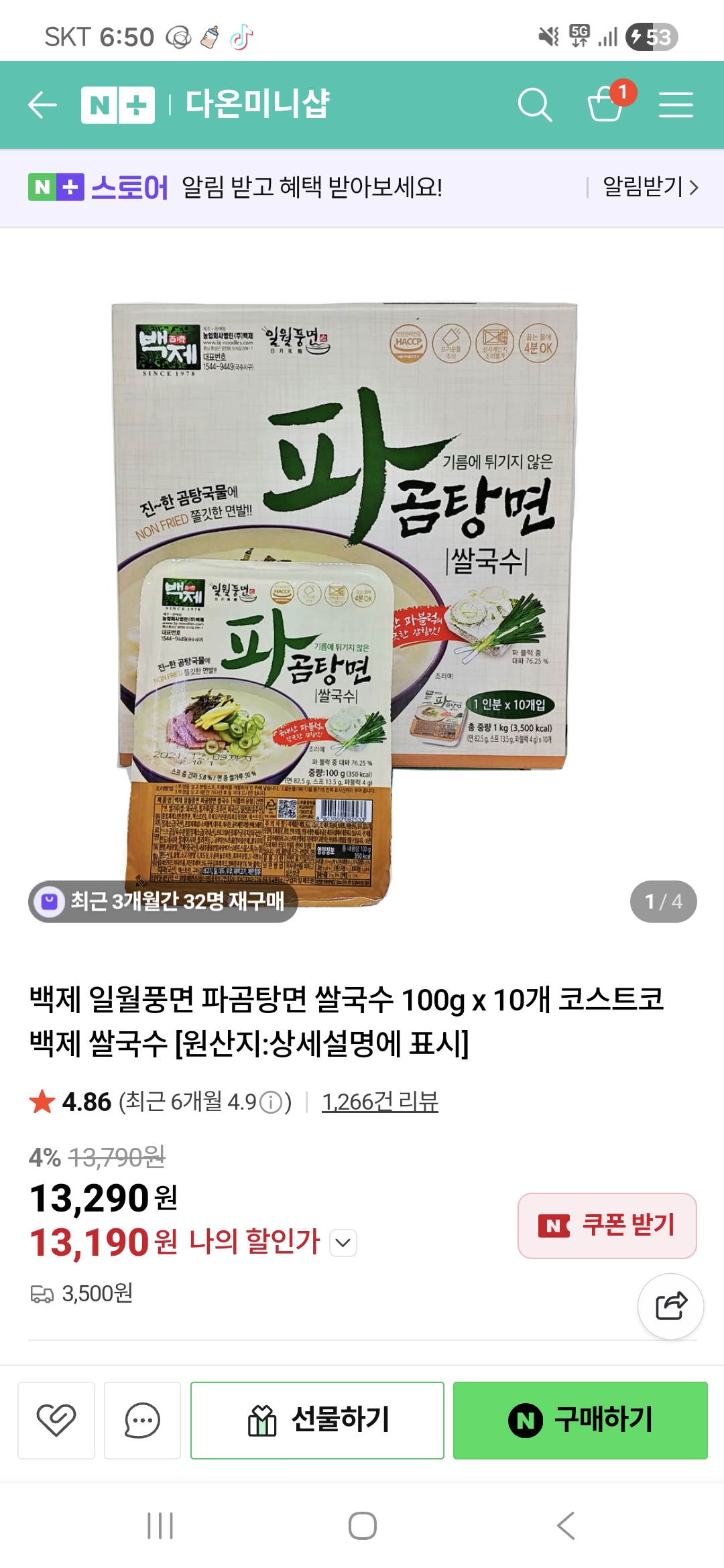Viewport: 724px width, 1568px height.
Task: Tap 구매하기 to purchase
Action: (580, 1420)
